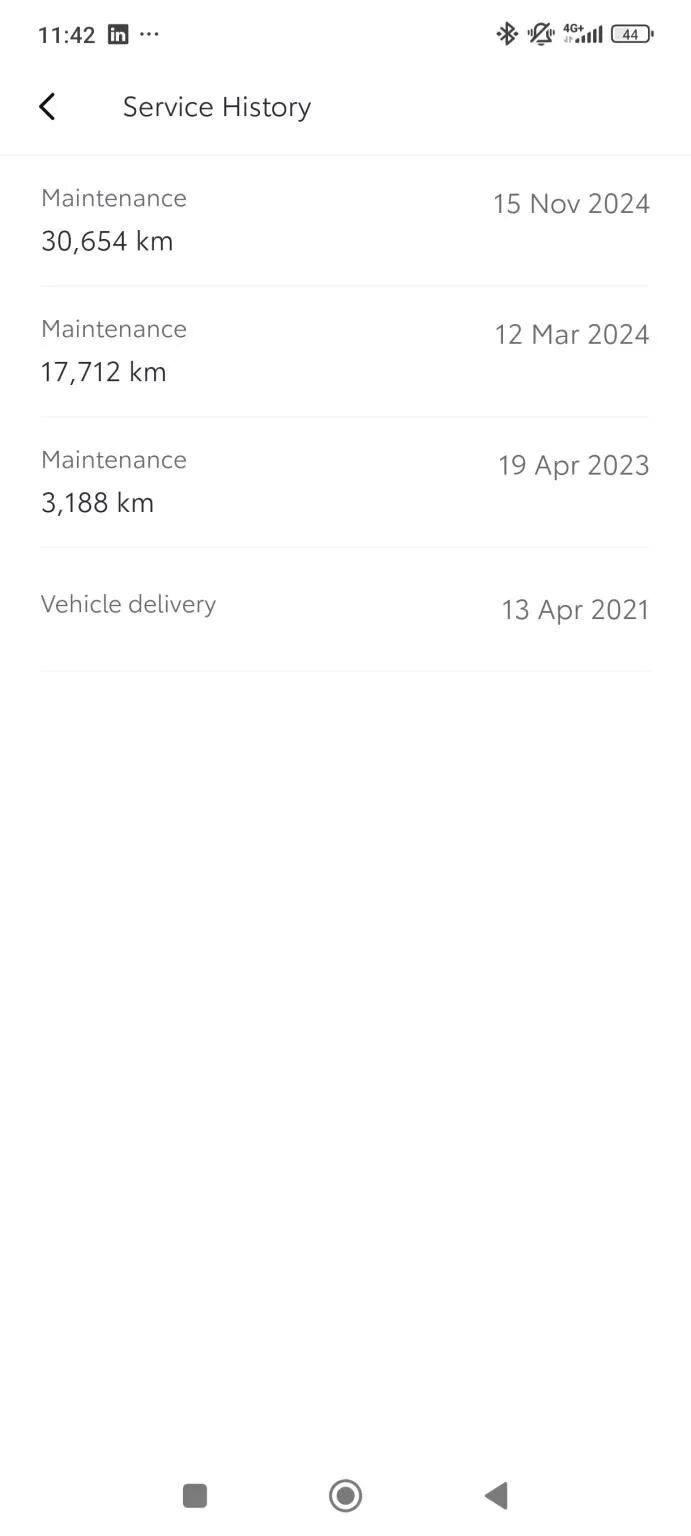691x1536 pixels.
Task: Open recent apps from navigation bar
Action: [x=195, y=1495]
